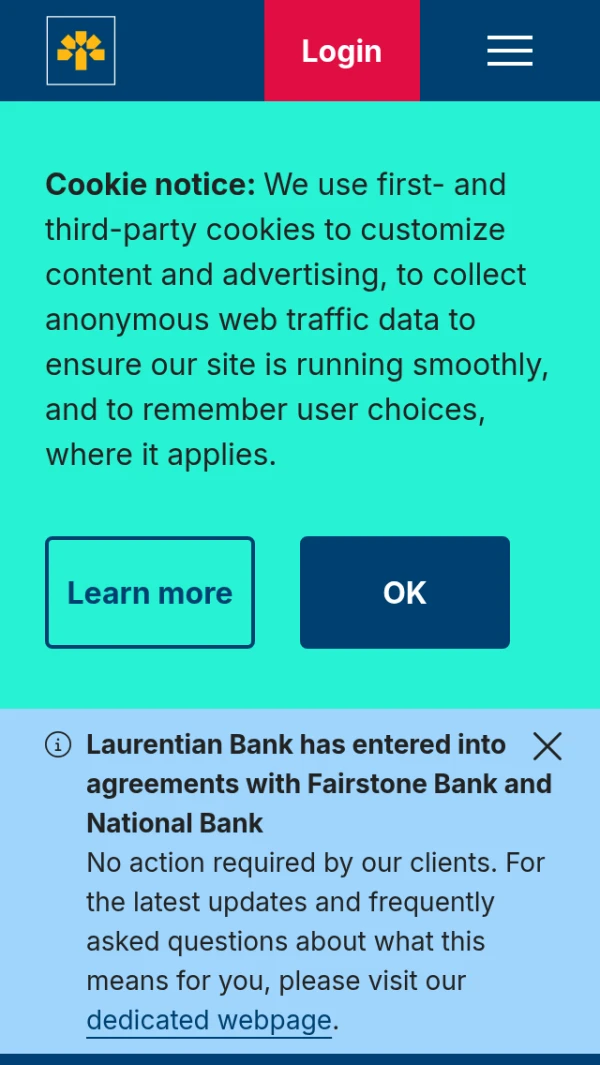Screen dimensions: 600x1065
Task: Tap the red Login button
Action: pos(342,51)
